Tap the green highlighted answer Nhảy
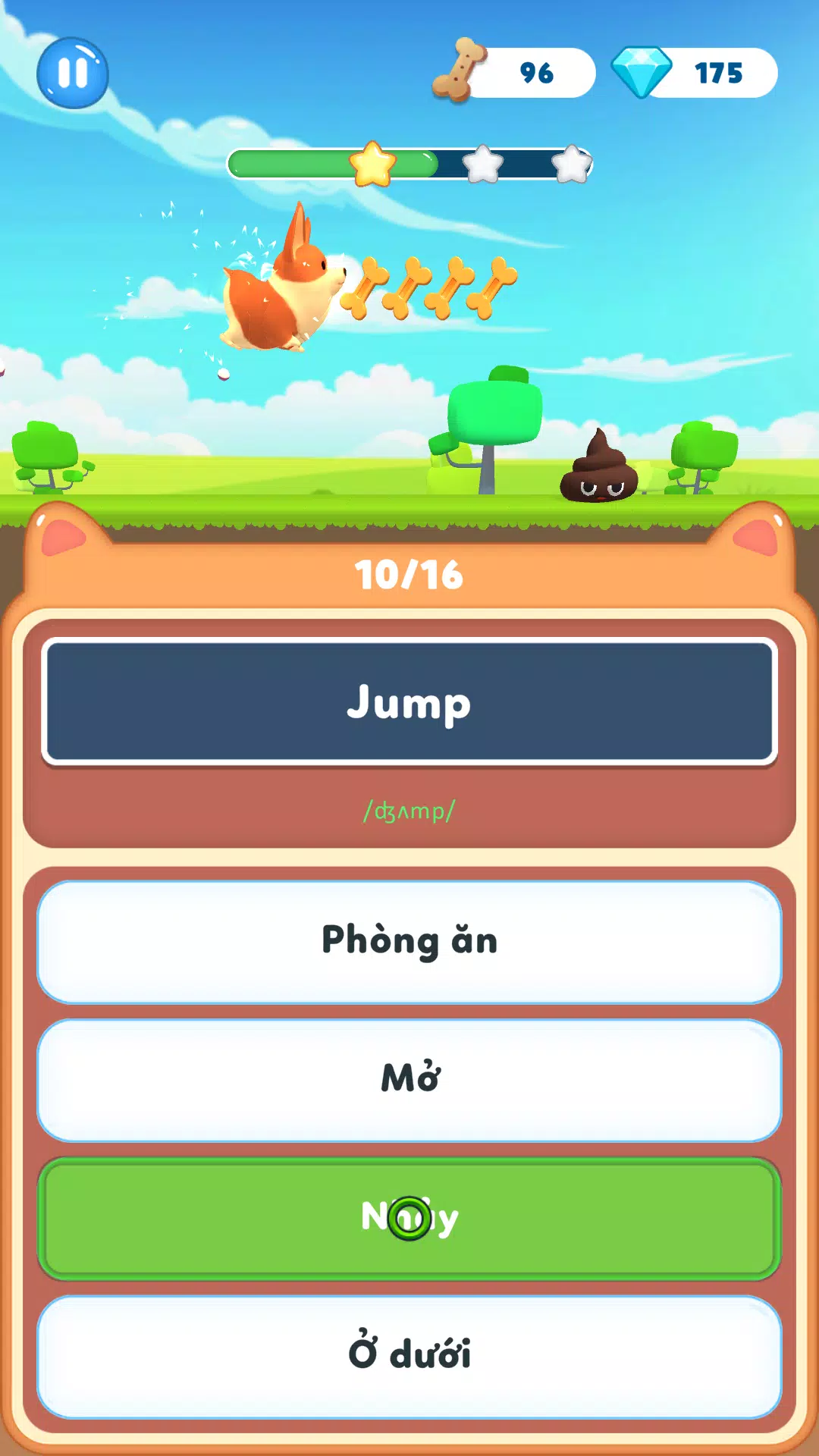Viewport: 819px width, 1456px height. 409,1218
